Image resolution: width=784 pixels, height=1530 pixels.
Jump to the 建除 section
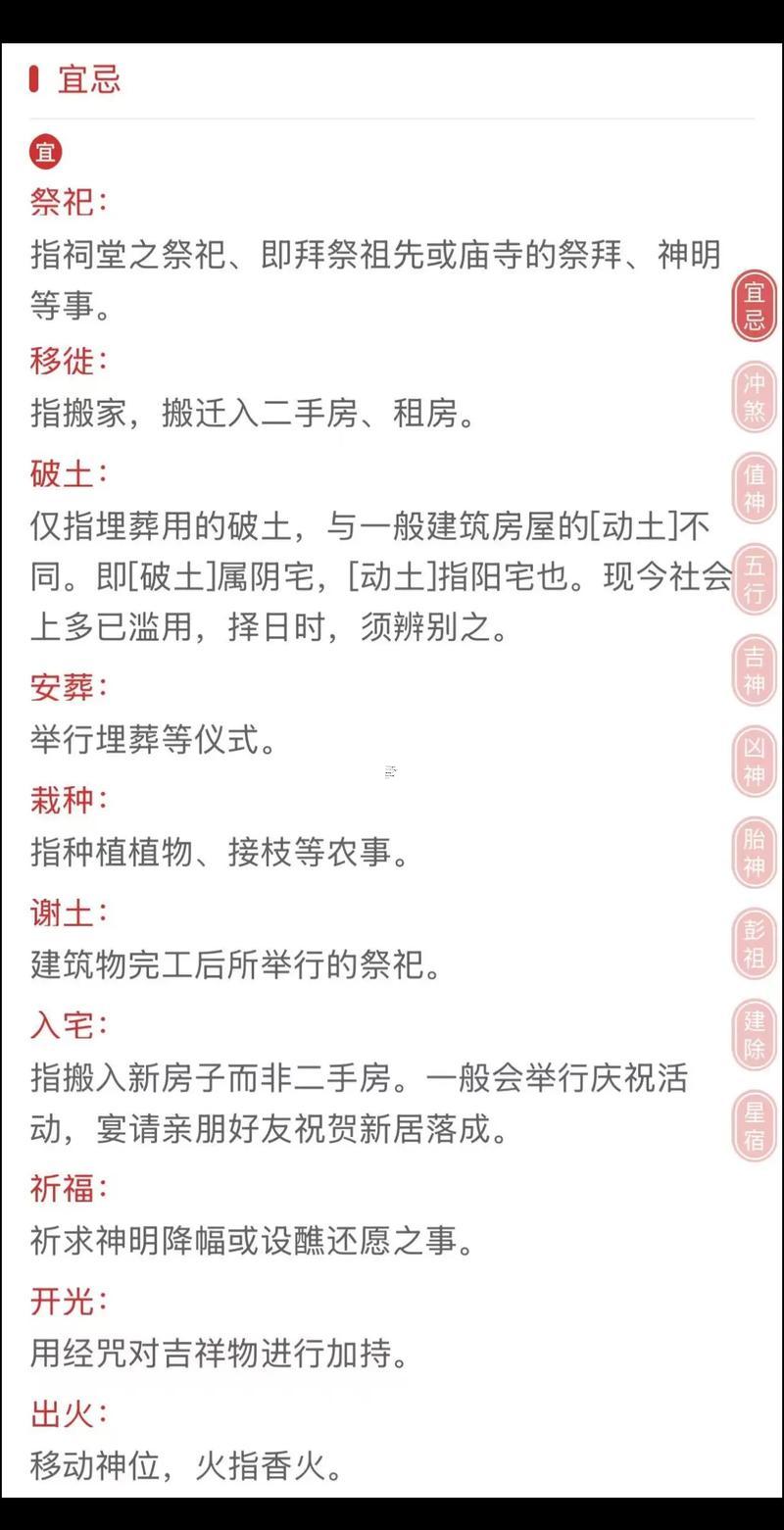tap(754, 1035)
